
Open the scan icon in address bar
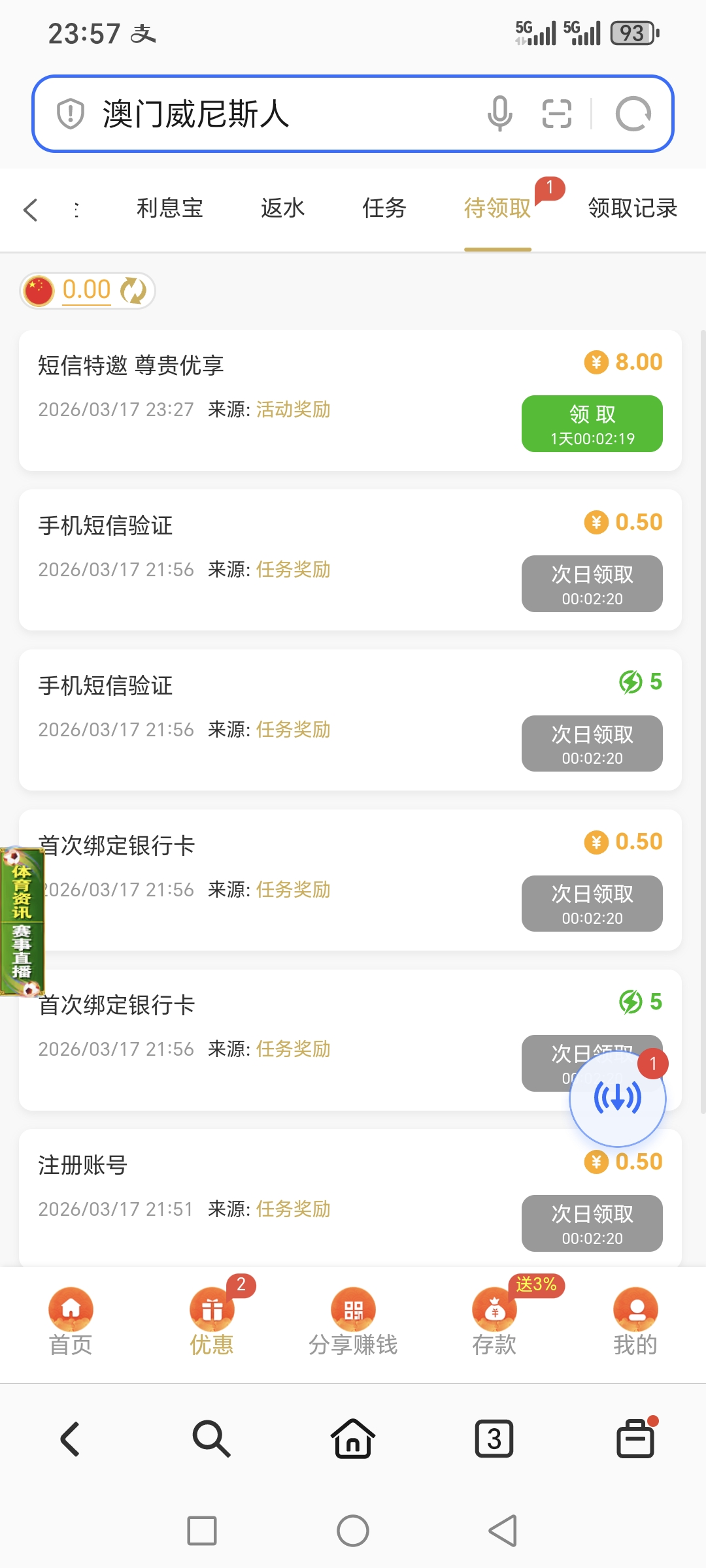click(x=557, y=114)
